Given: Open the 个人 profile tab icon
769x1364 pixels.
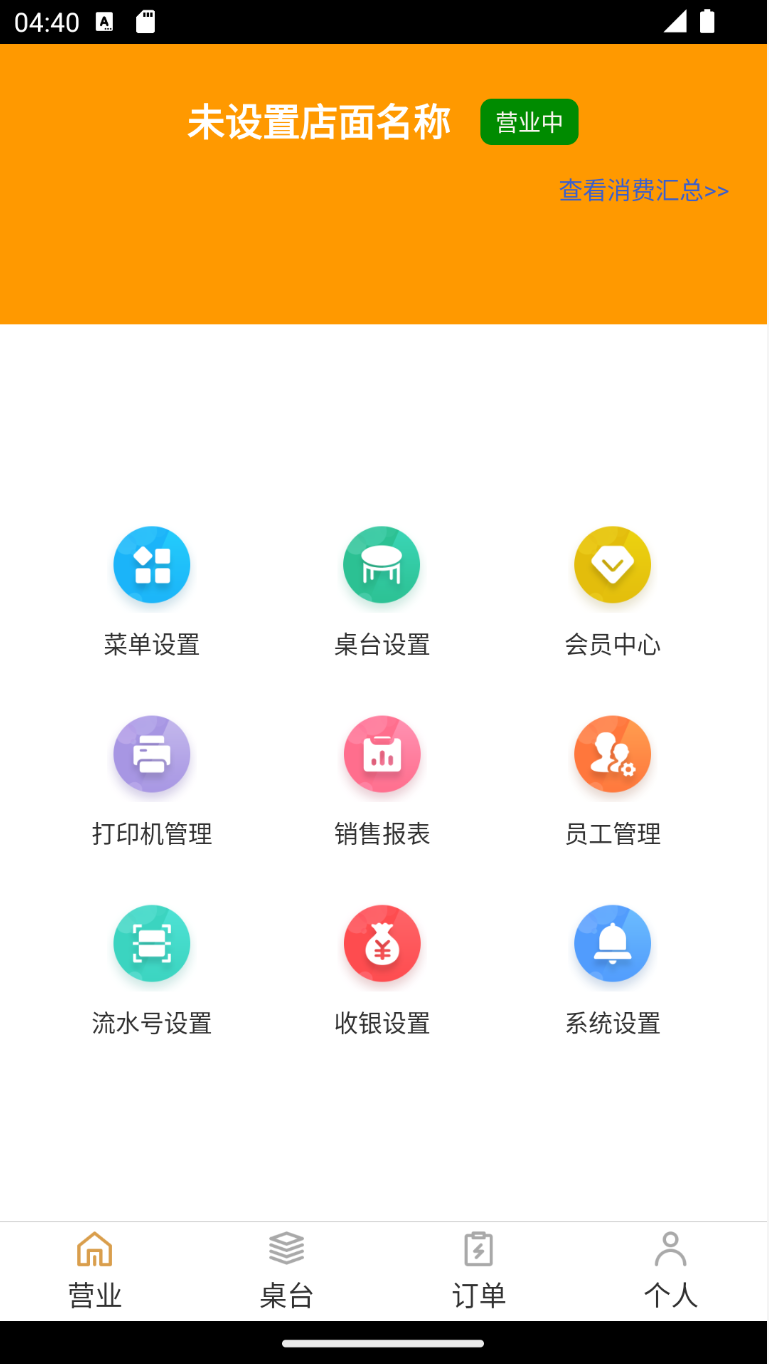Looking at the screenshot, I should 671,1247.
